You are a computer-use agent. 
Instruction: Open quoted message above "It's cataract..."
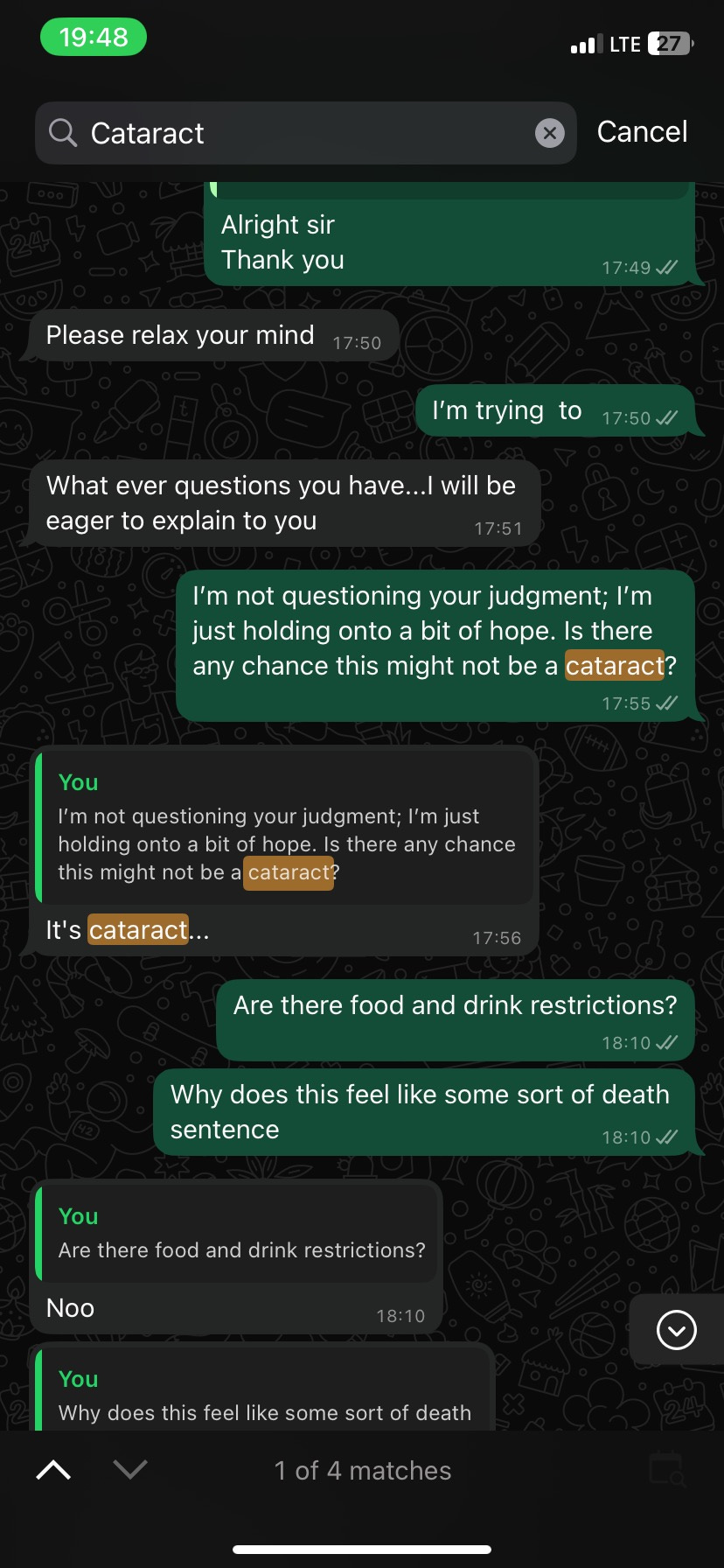point(284,828)
